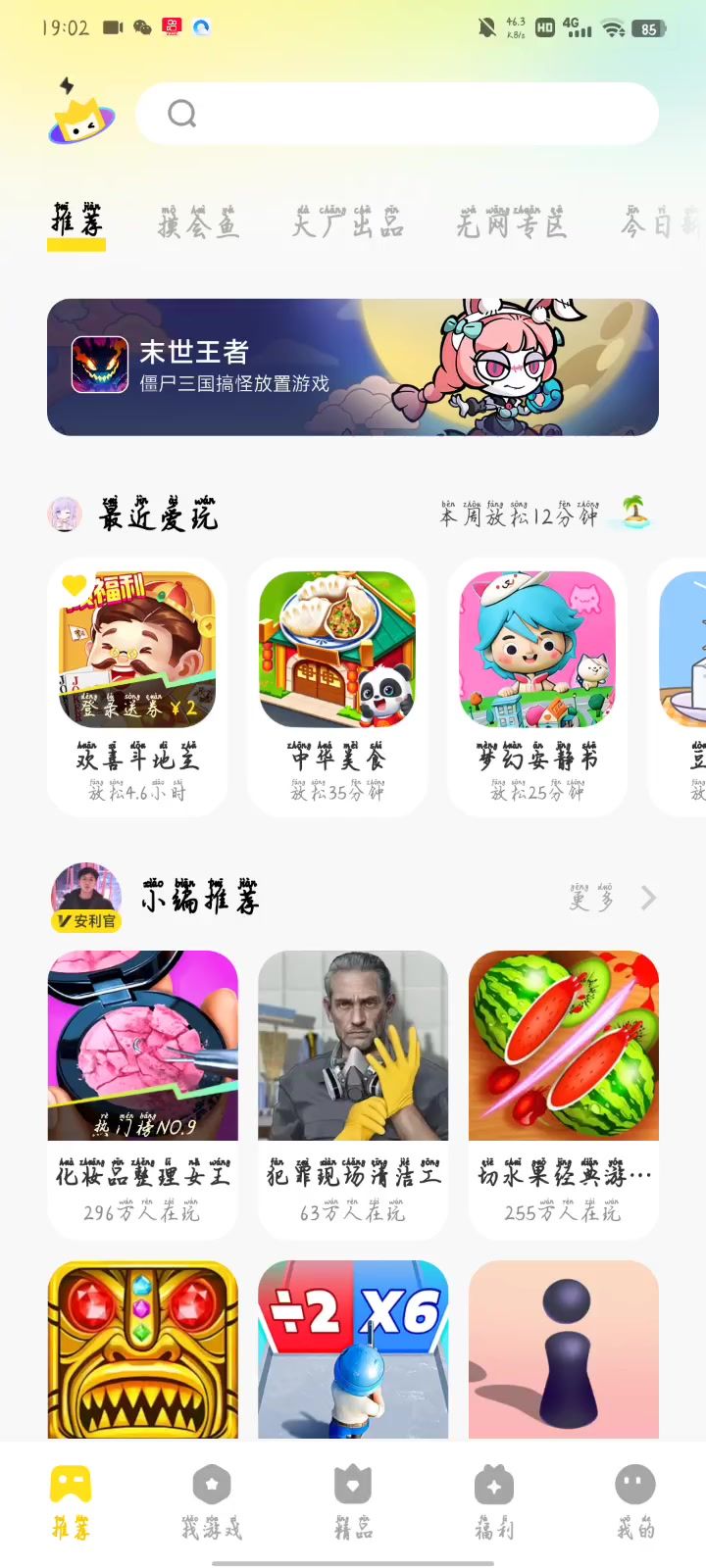Open the 末世王者 banner
Viewport: 706px width, 1568px height.
(x=353, y=367)
